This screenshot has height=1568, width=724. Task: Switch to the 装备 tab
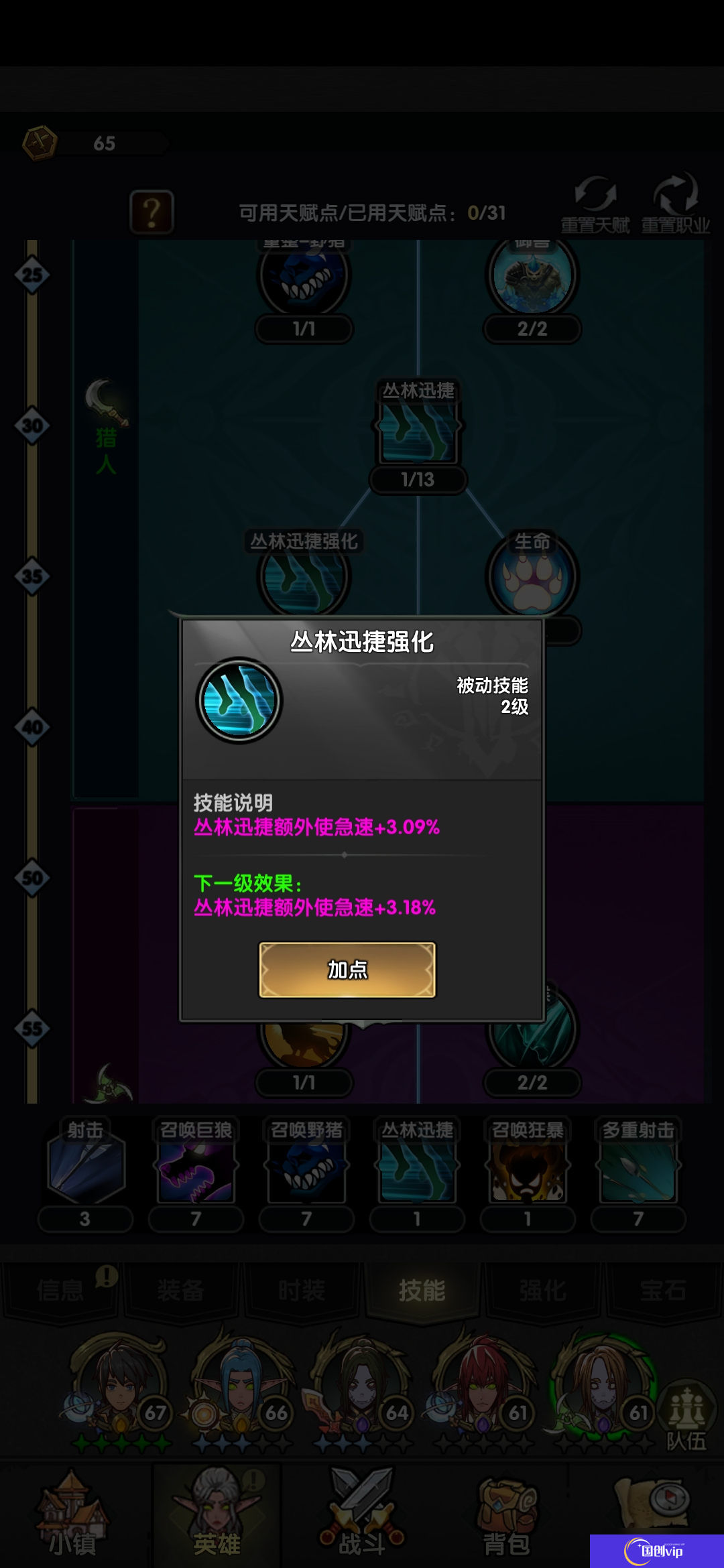pyautogui.click(x=180, y=1290)
